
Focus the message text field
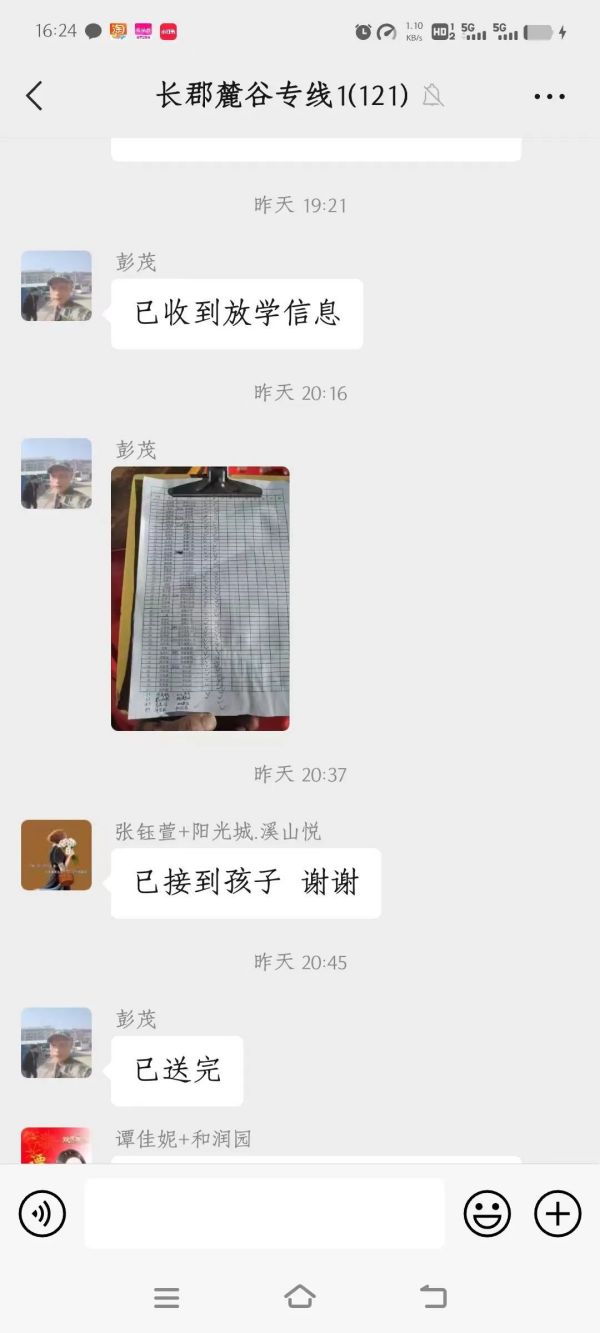264,1213
